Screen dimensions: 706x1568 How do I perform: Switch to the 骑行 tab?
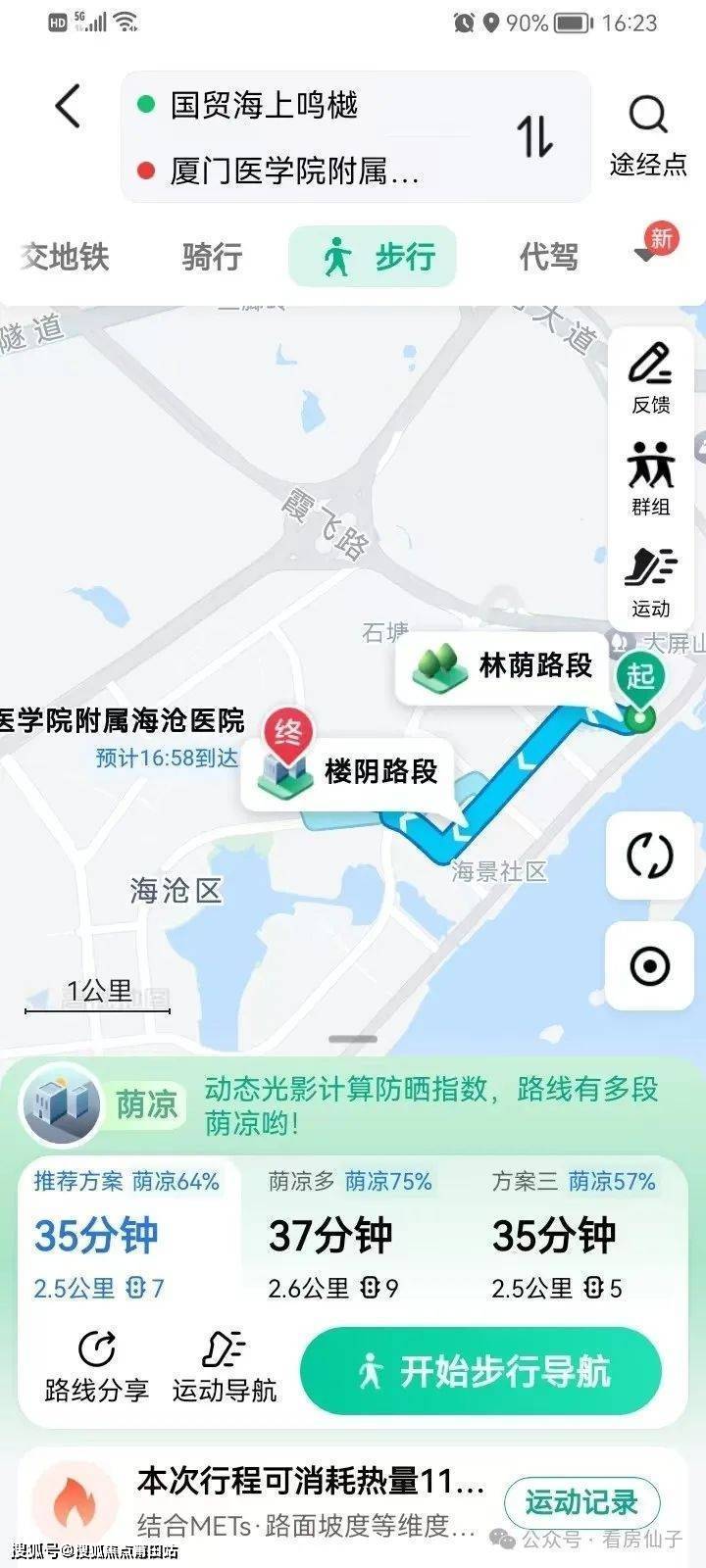coord(212,257)
